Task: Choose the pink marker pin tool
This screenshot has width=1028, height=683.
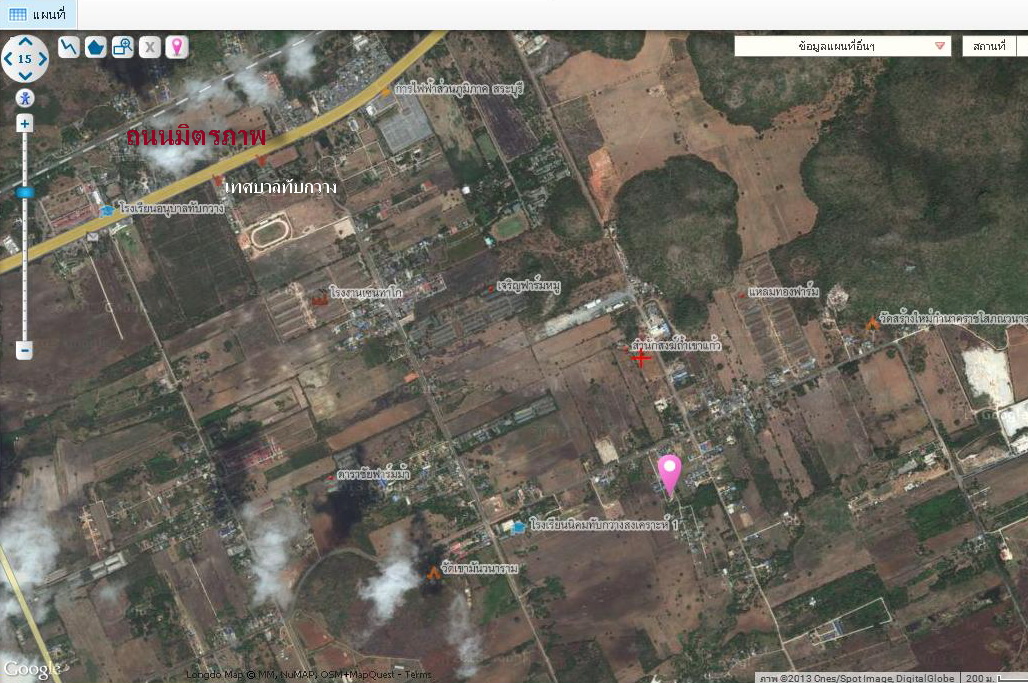Action: [x=177, y=47]
